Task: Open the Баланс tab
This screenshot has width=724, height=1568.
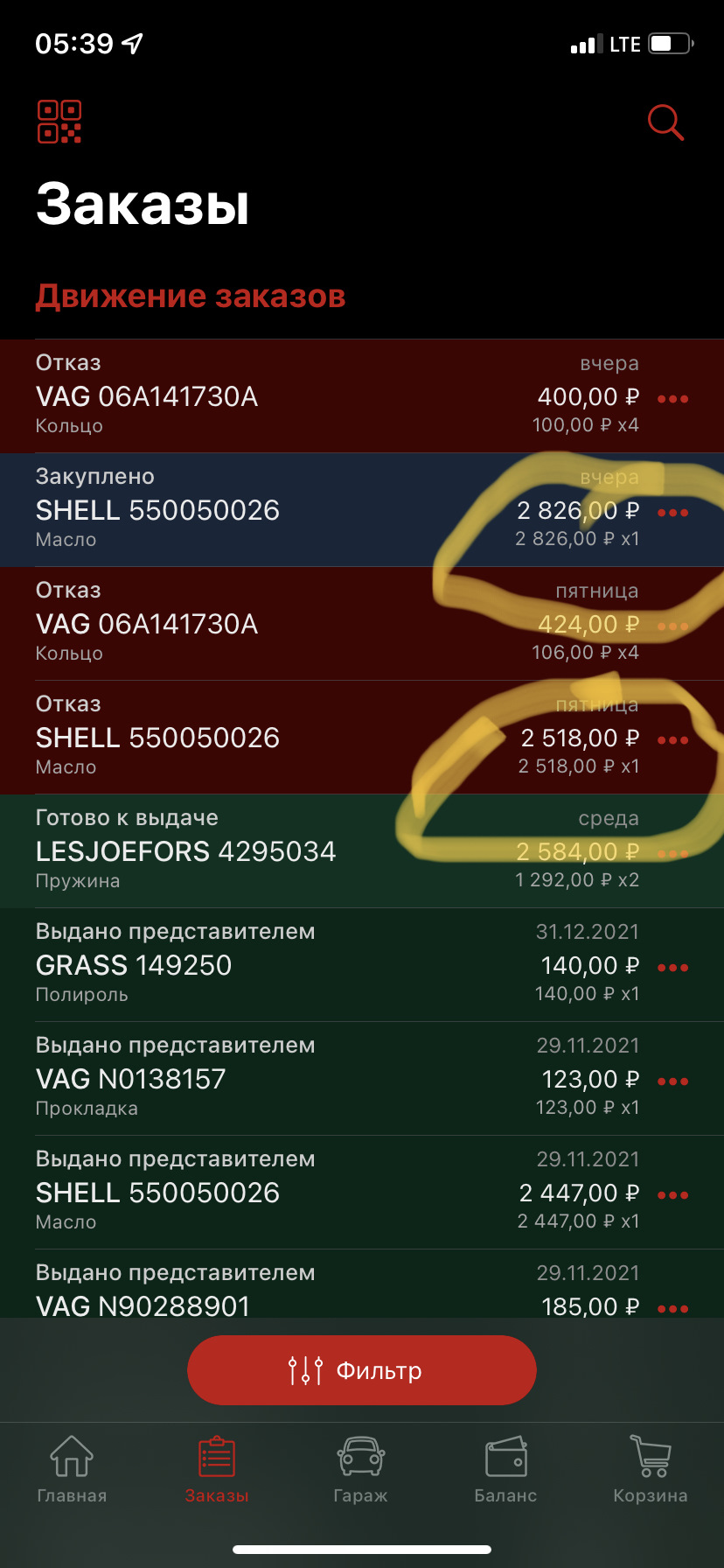Action: (505, 1470)
